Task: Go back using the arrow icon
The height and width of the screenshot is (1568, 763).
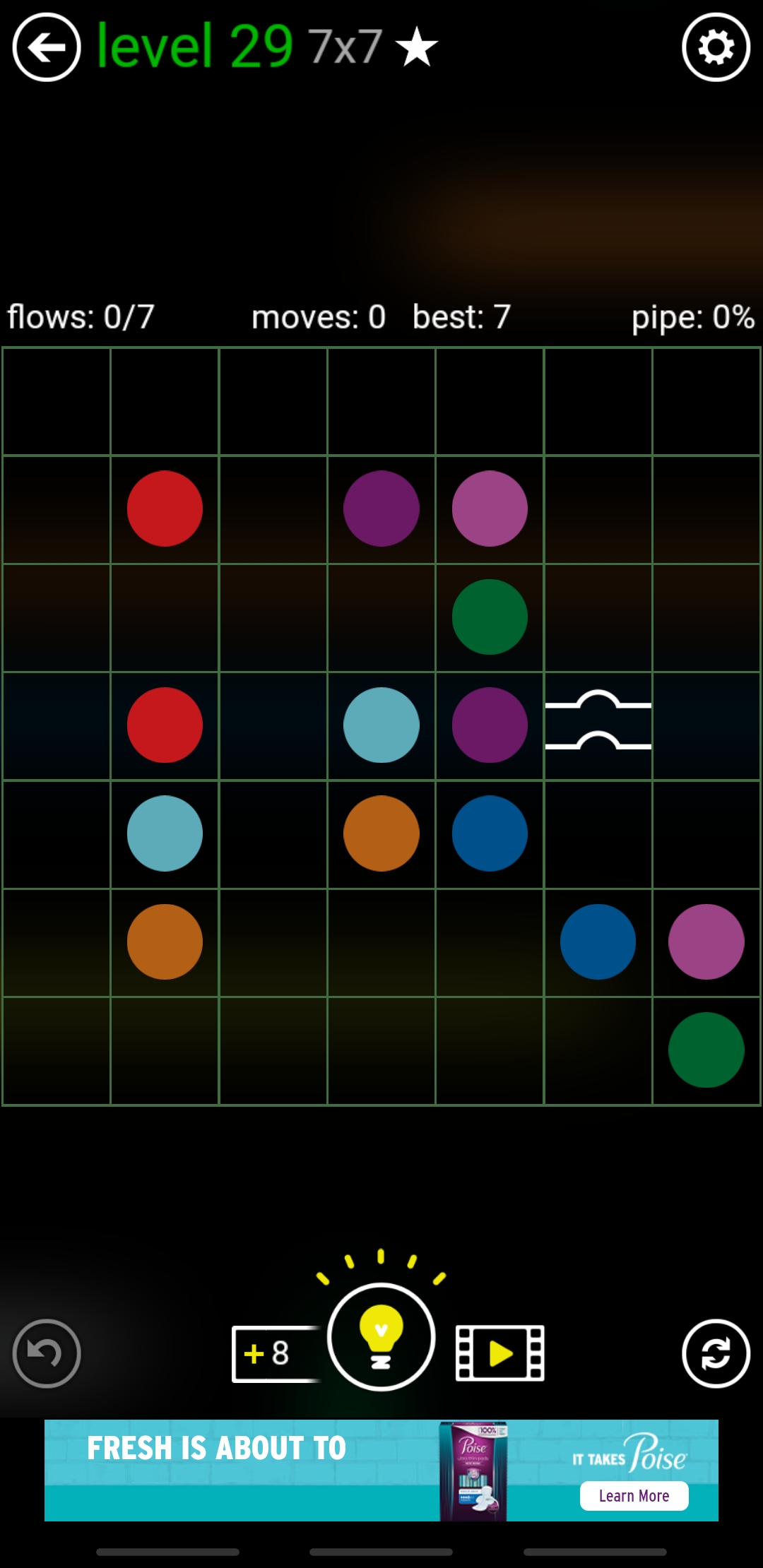Action: pos(47,48)
